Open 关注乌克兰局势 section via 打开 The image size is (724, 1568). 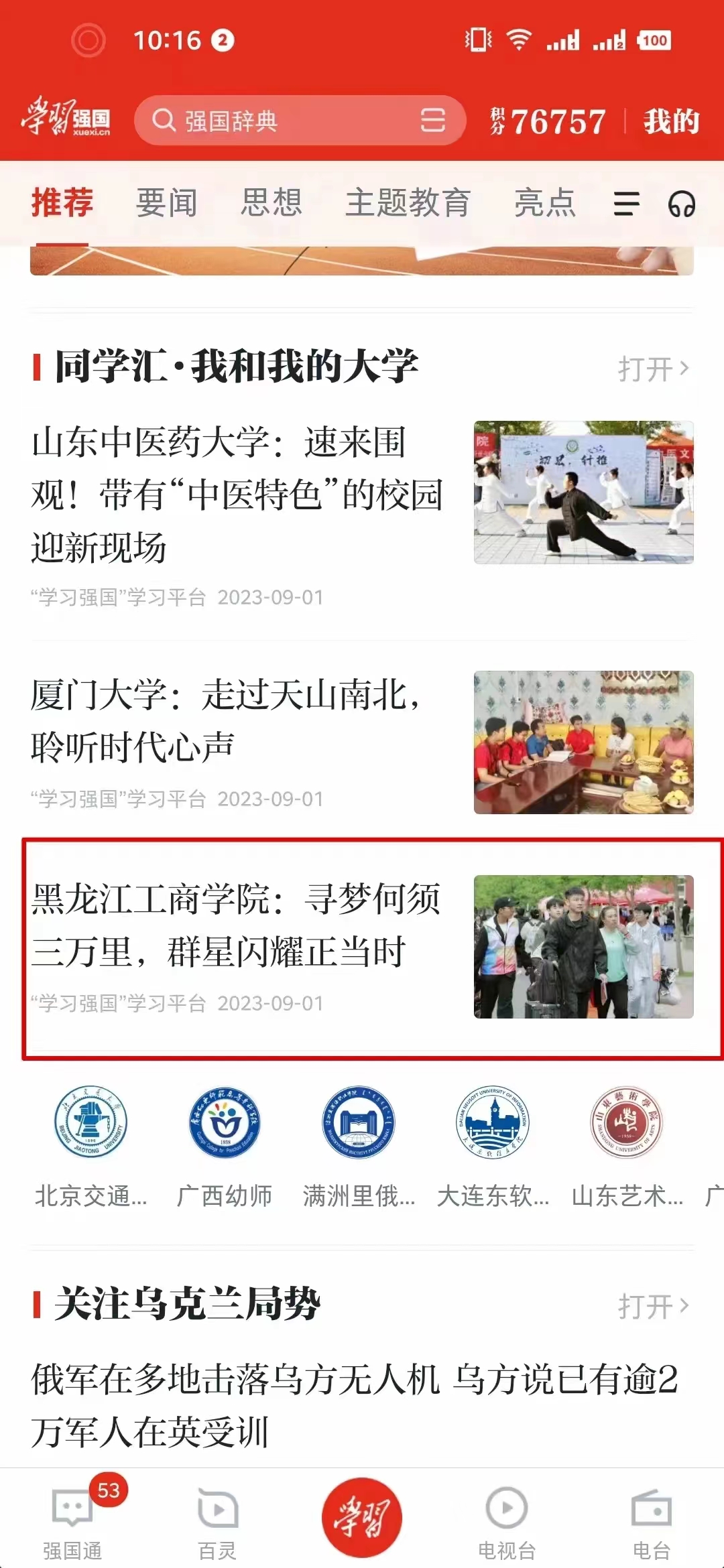click(x=652, y=1306)
